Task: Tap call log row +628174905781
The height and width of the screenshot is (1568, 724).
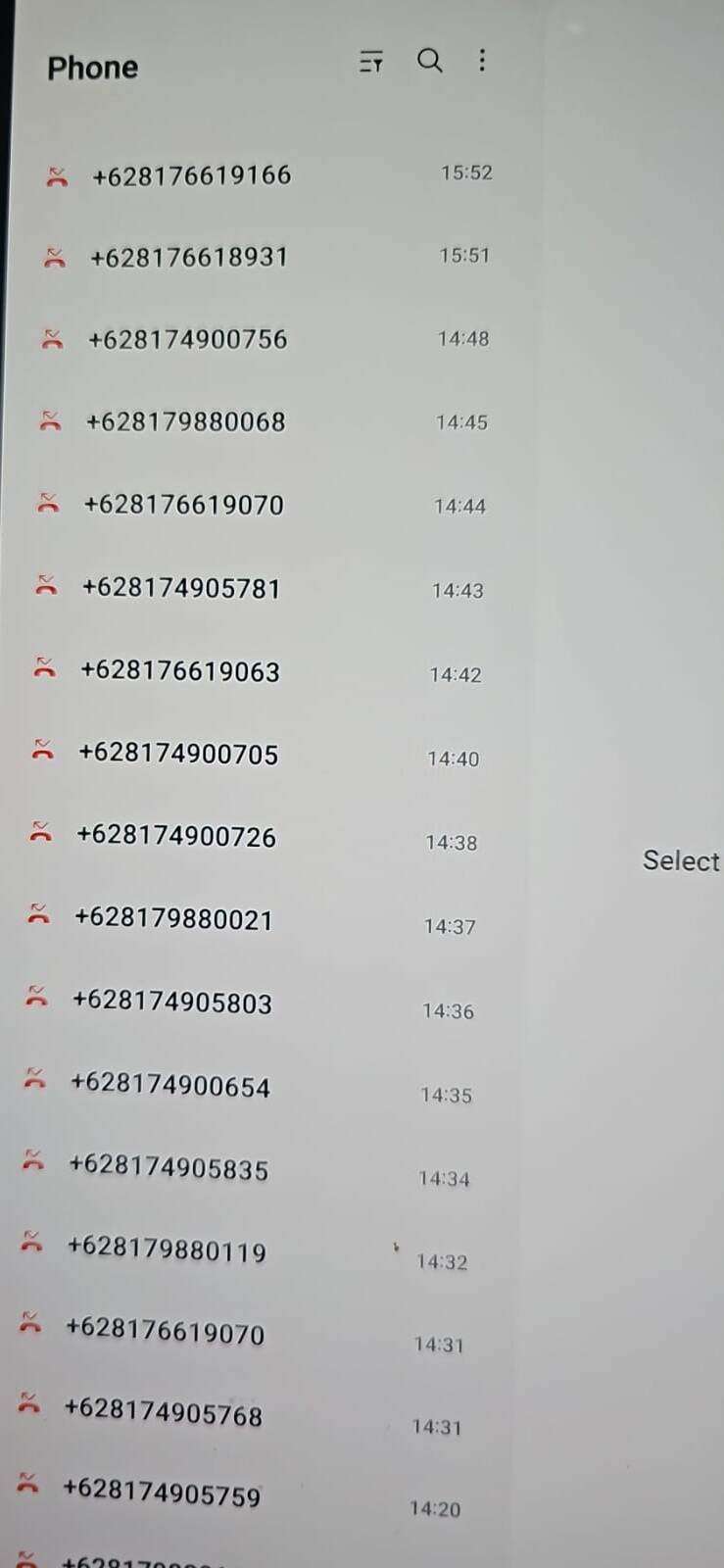Action: tap(259, 589)
